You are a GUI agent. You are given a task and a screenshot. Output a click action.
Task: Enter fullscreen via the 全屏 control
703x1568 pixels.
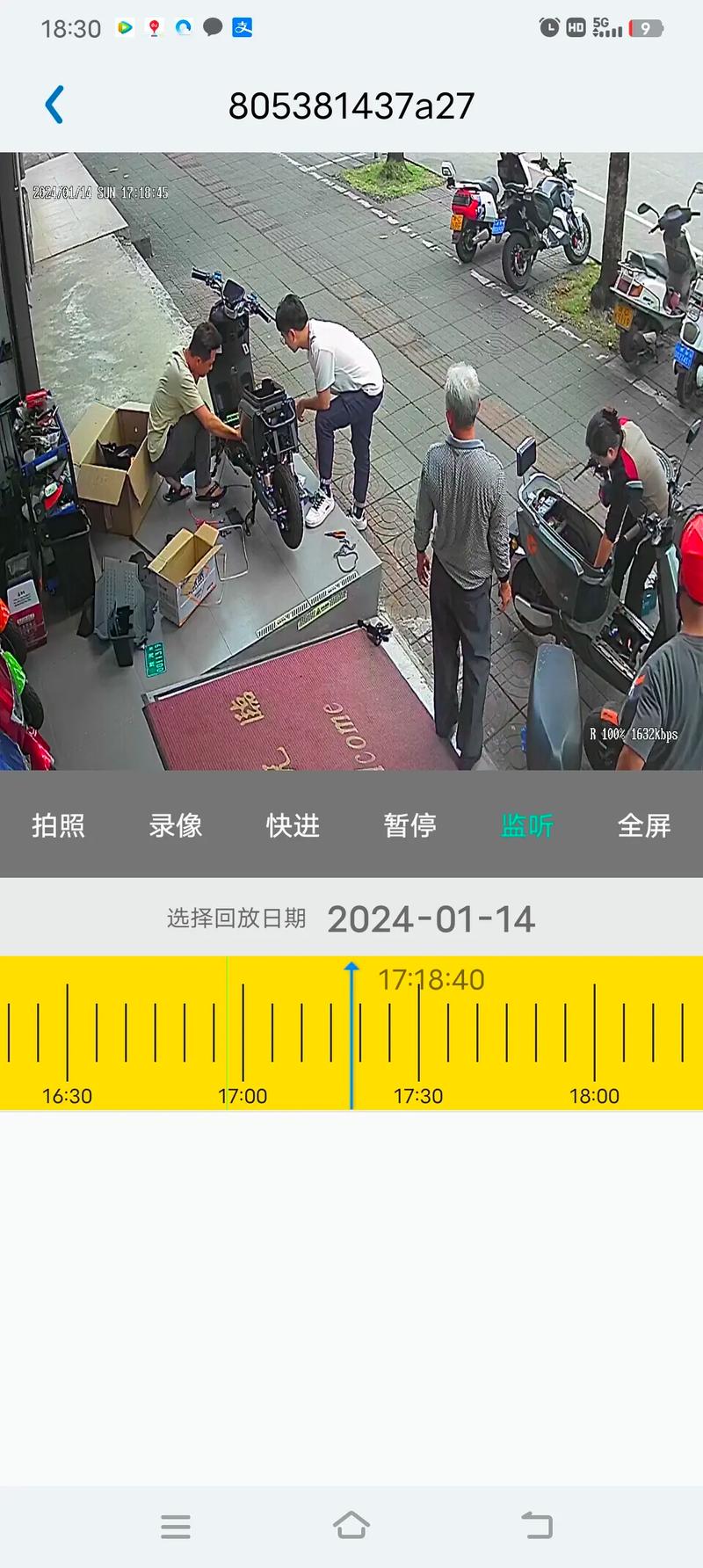coord(644,826)
